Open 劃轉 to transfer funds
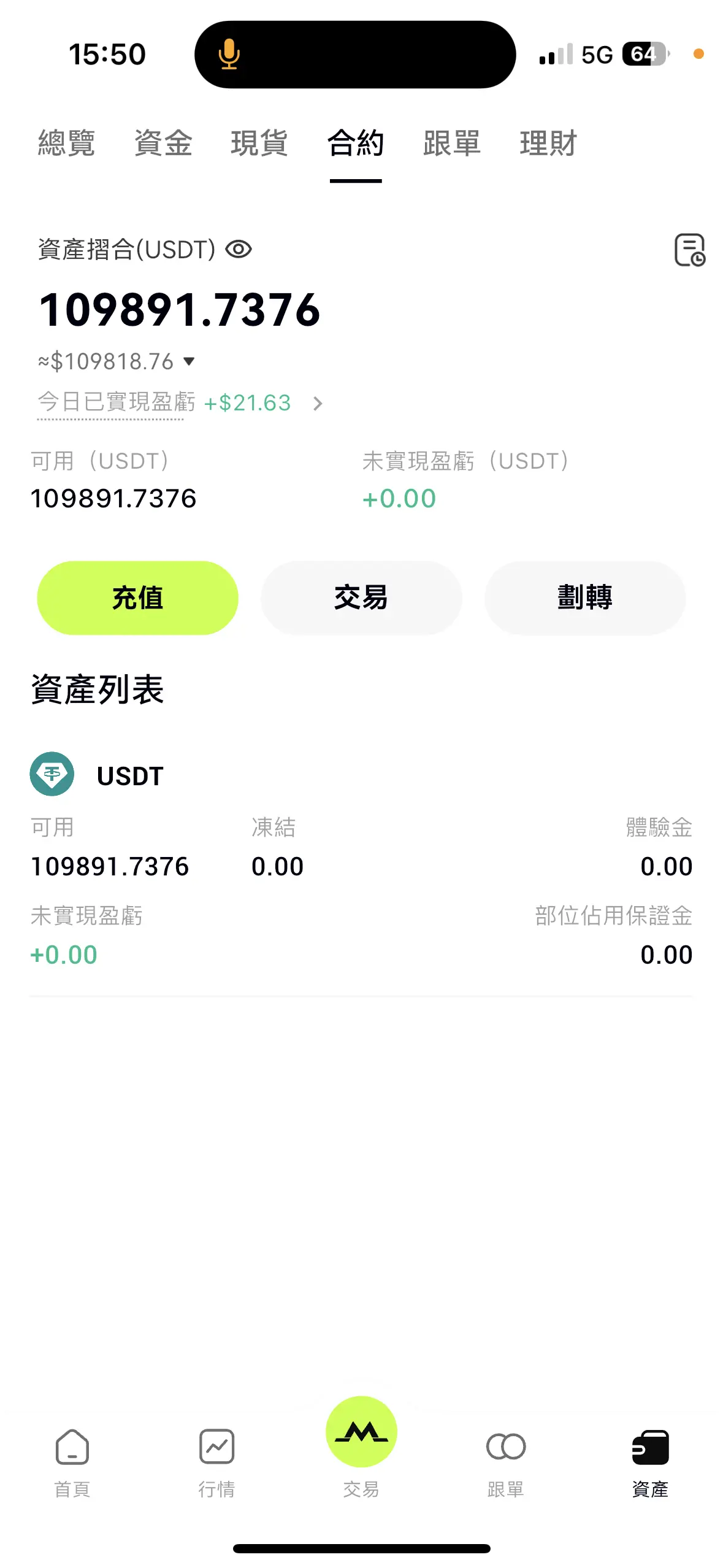Screen dimensions: 723x1568 584,598
